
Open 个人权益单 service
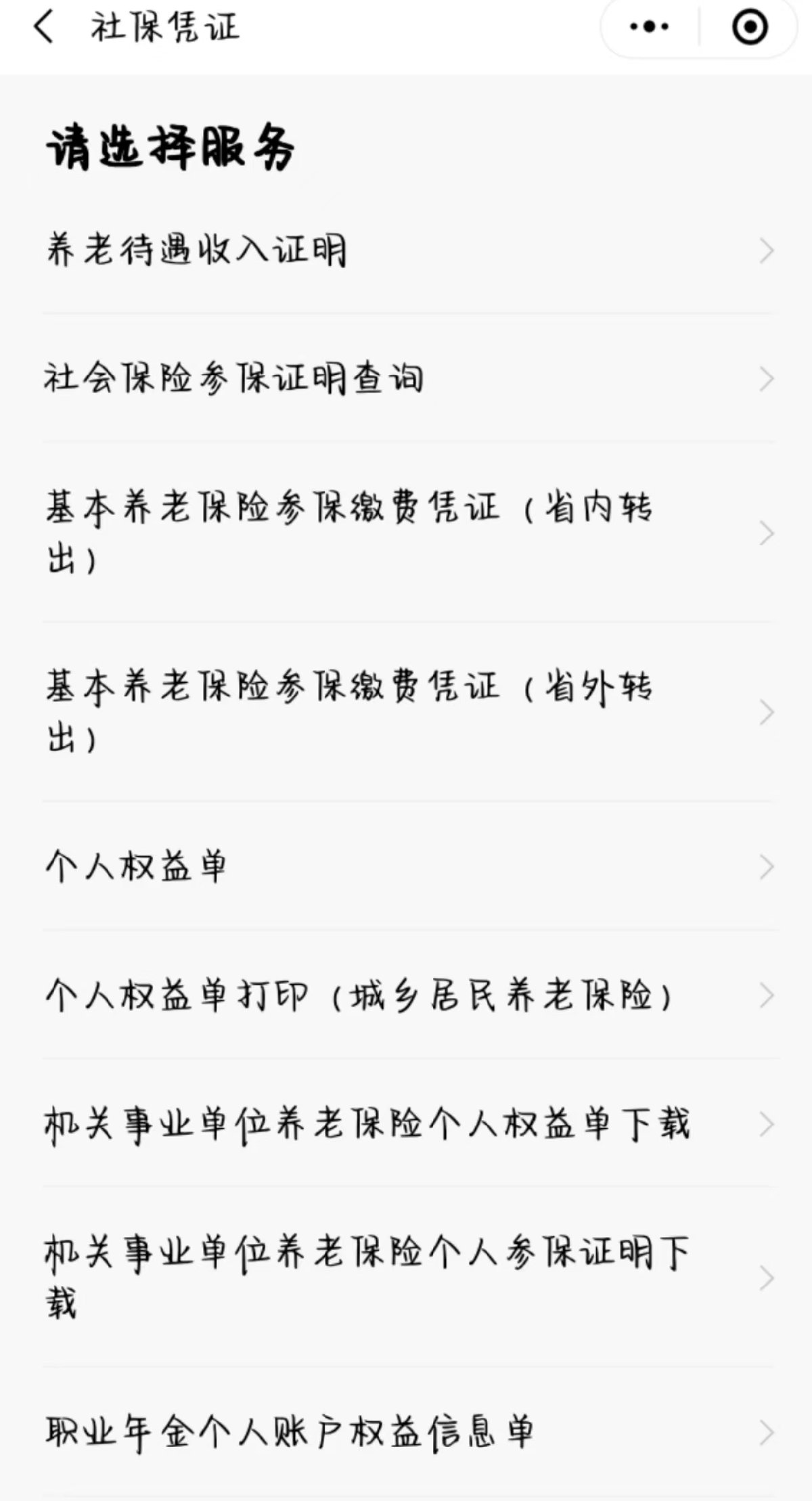pos(406,866)
